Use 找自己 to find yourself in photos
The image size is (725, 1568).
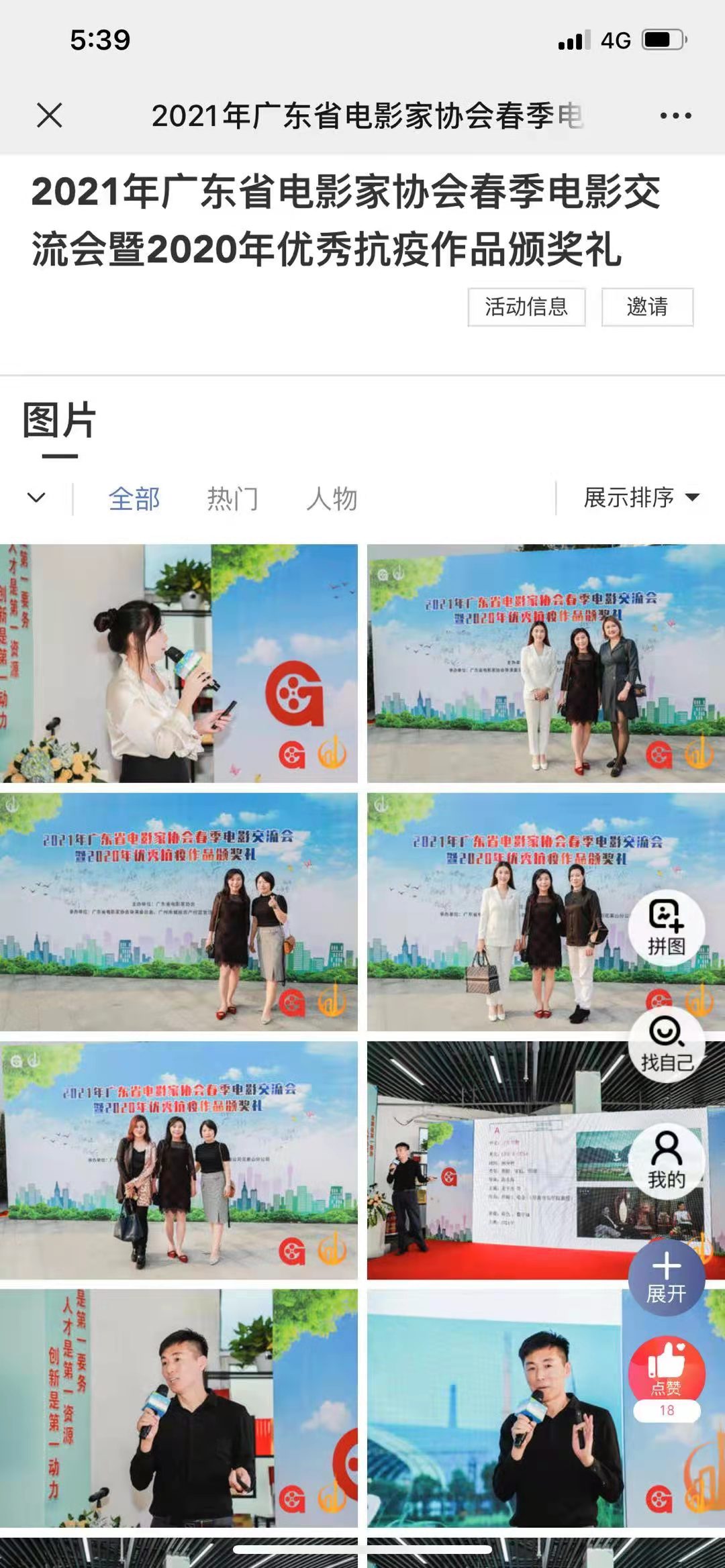click(x=666, y=1044)
